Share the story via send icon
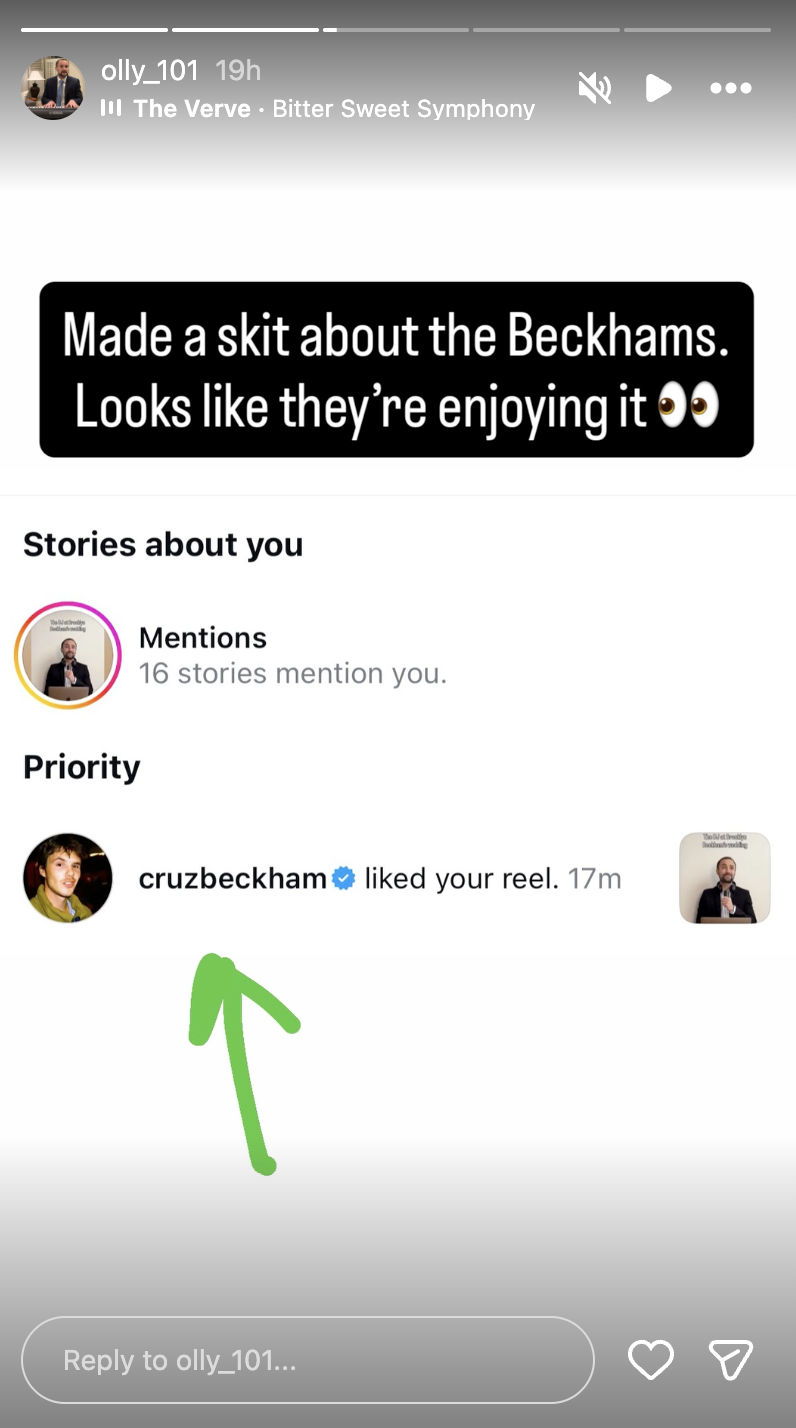 click(730, 1360)
